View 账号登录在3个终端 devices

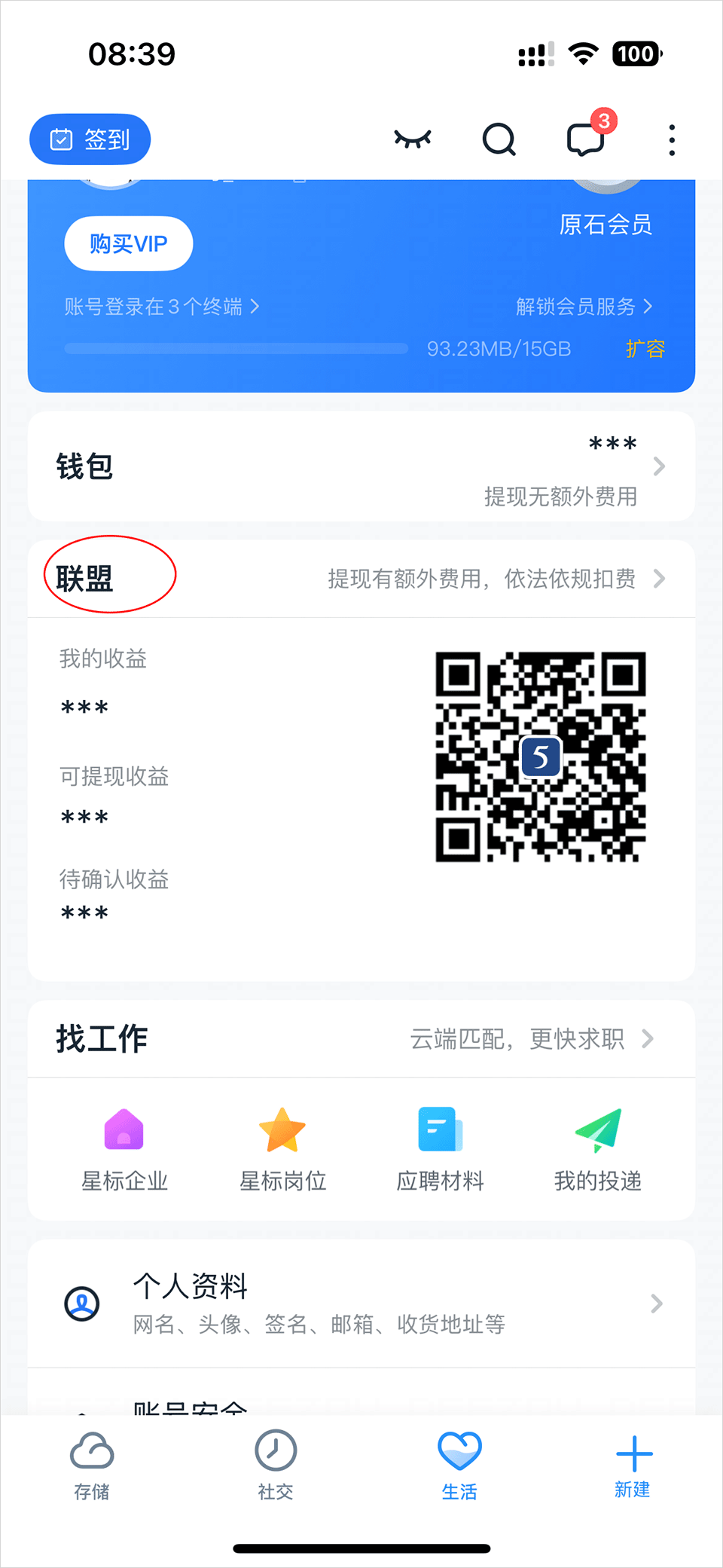coord(161,307)
